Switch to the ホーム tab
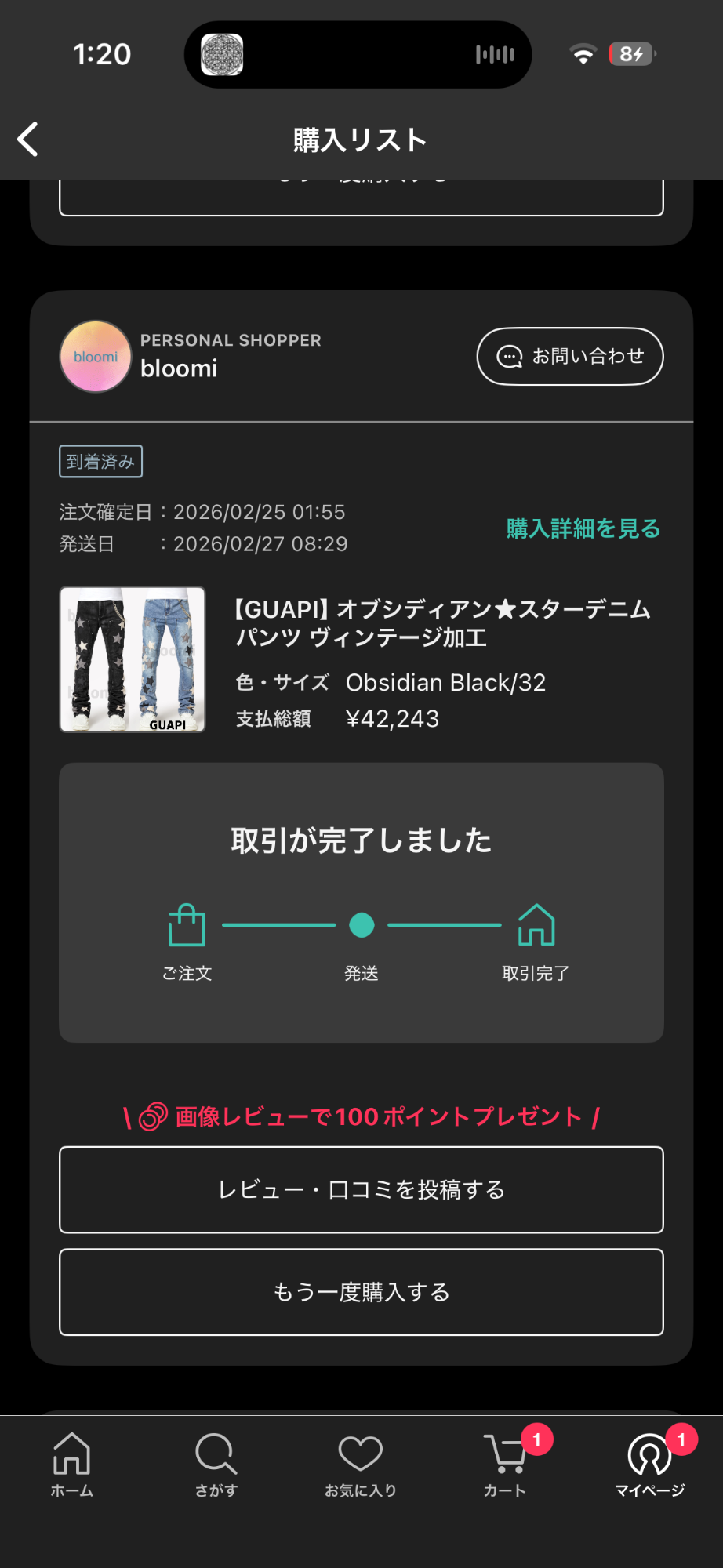The width and height of the screenshot is (723, 1568). [72, 1465]
